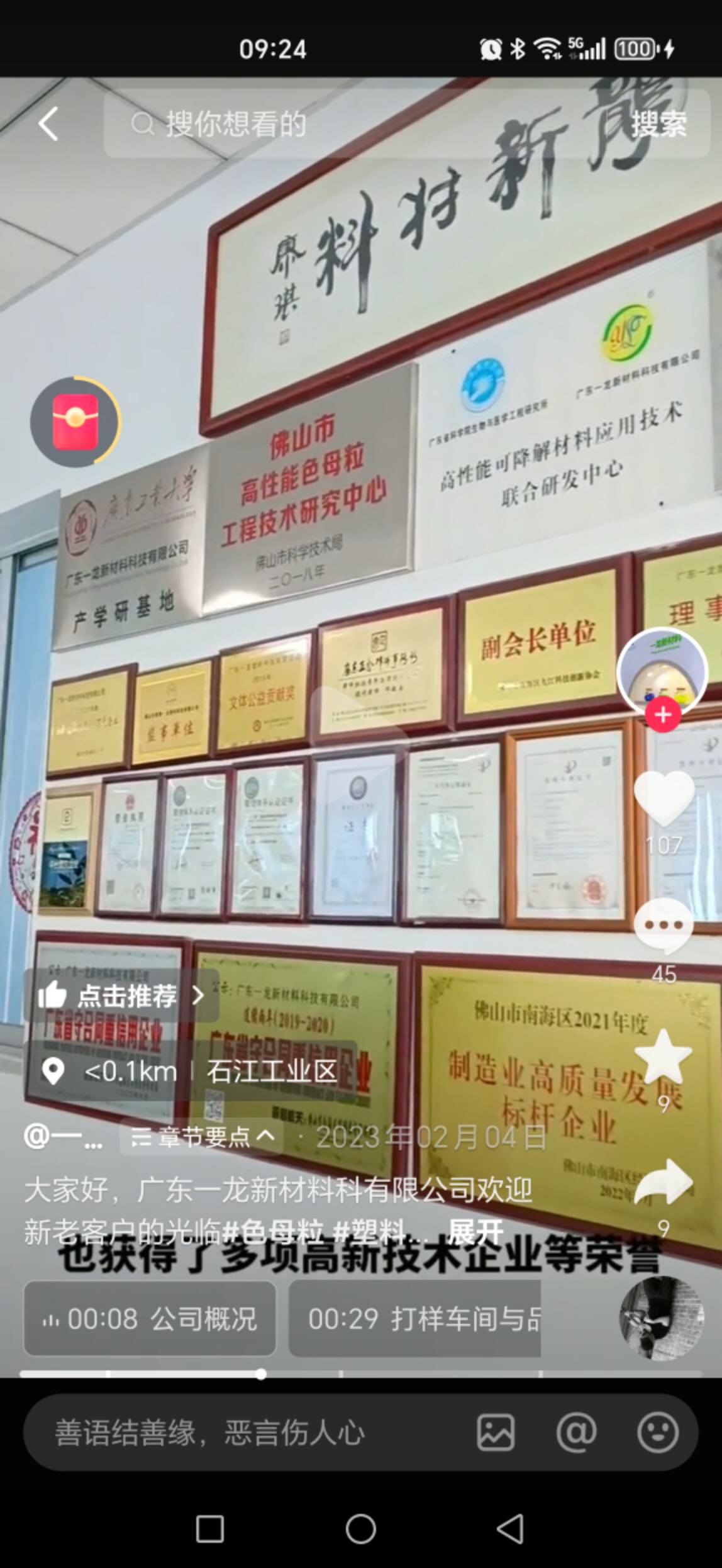
Task: Attach an image to the comment
Action: (496, 1433)
